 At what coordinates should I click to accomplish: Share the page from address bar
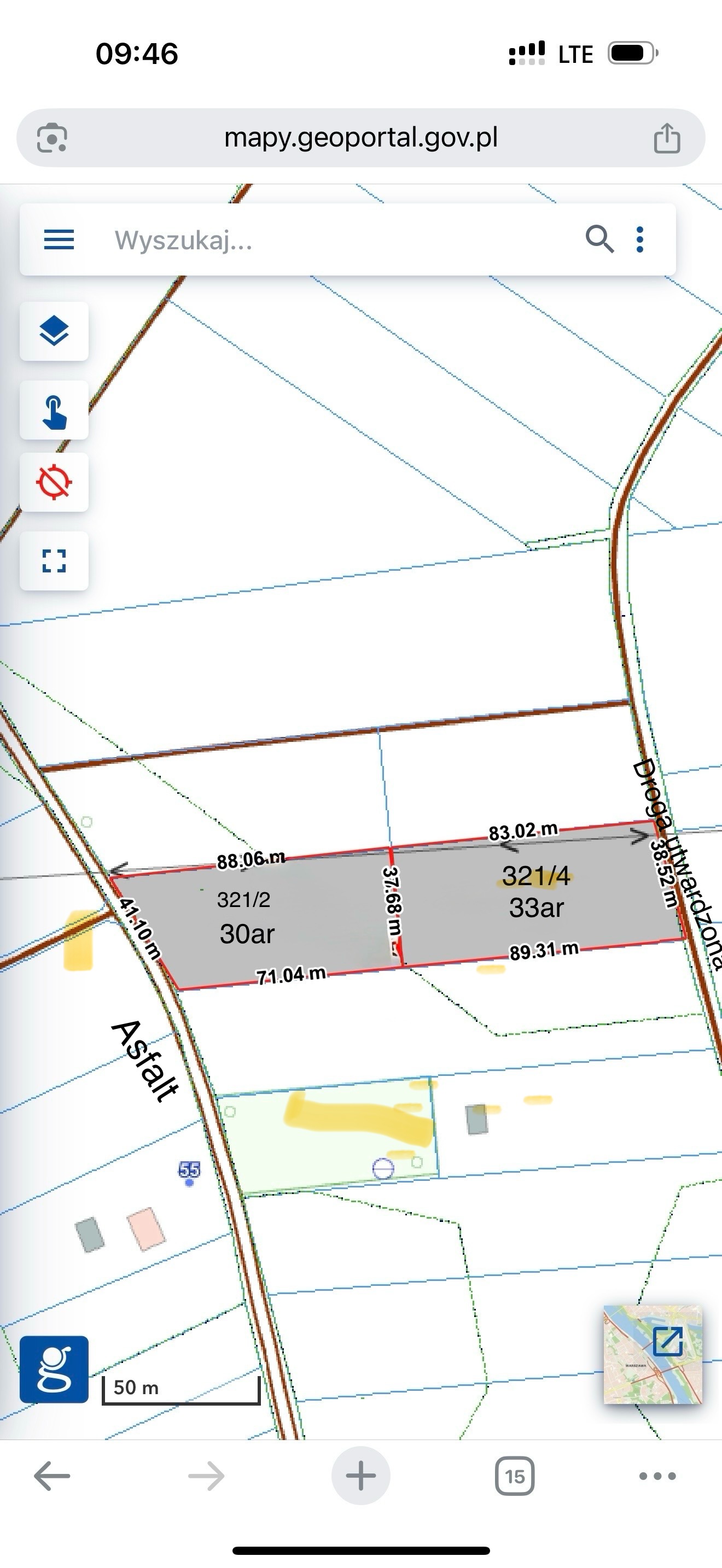[667, 138]
